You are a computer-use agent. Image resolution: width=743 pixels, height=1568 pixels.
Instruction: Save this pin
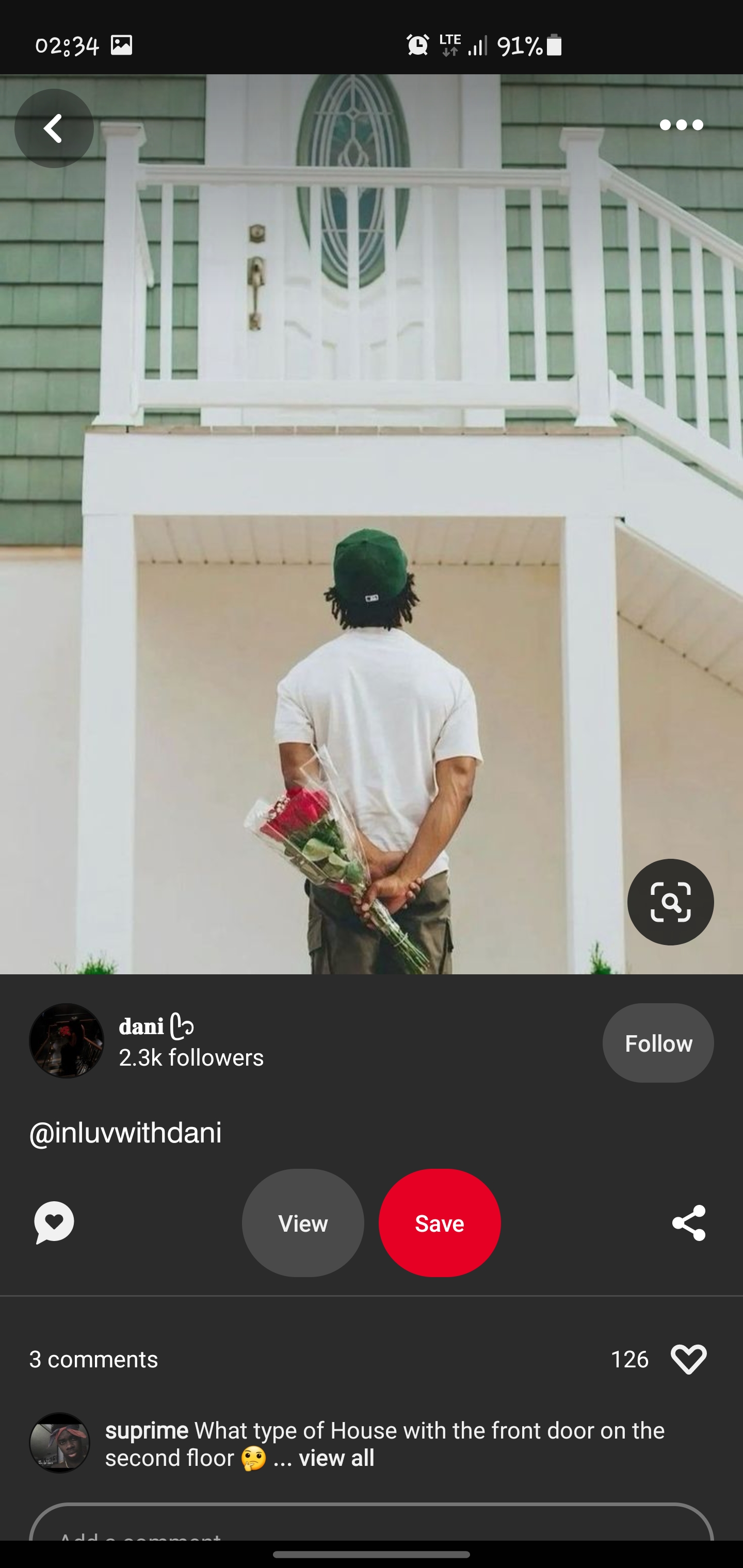point(439,1223)
